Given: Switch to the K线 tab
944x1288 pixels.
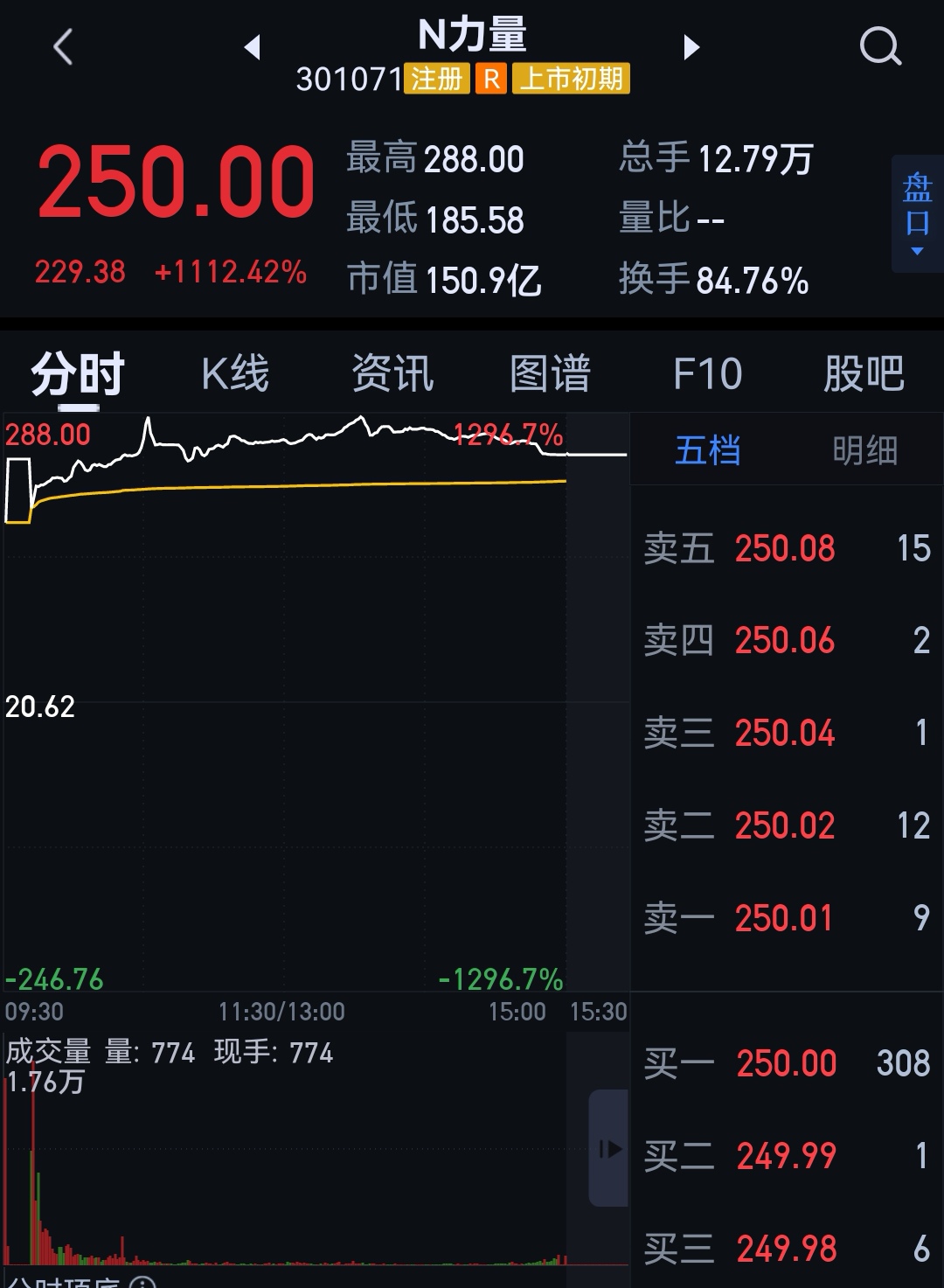Looking at the screenshot, I should click(235, 374).
